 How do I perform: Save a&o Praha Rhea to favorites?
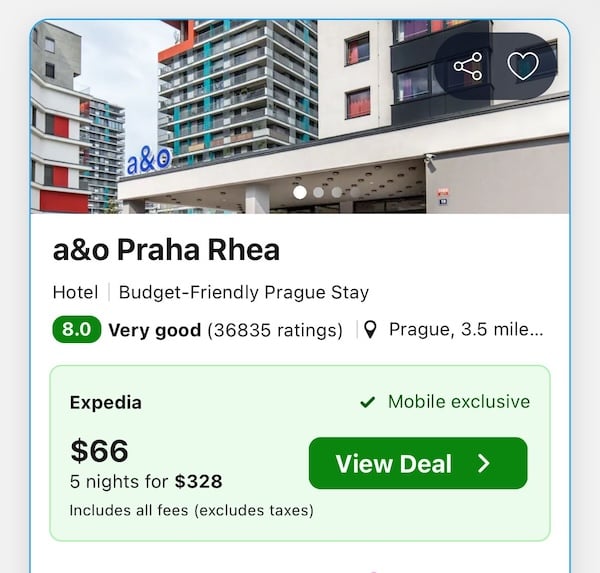click(522, 67)
